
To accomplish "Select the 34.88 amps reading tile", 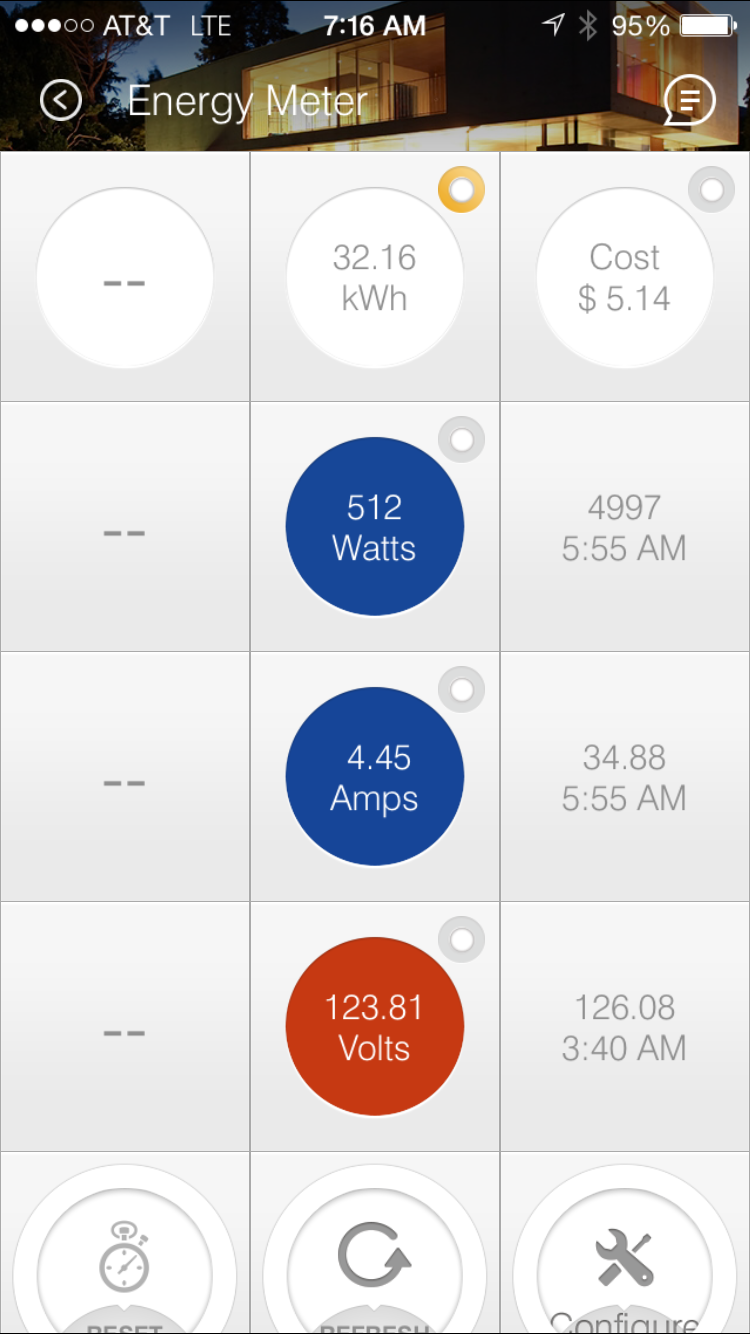I will [x=624, y=776].
